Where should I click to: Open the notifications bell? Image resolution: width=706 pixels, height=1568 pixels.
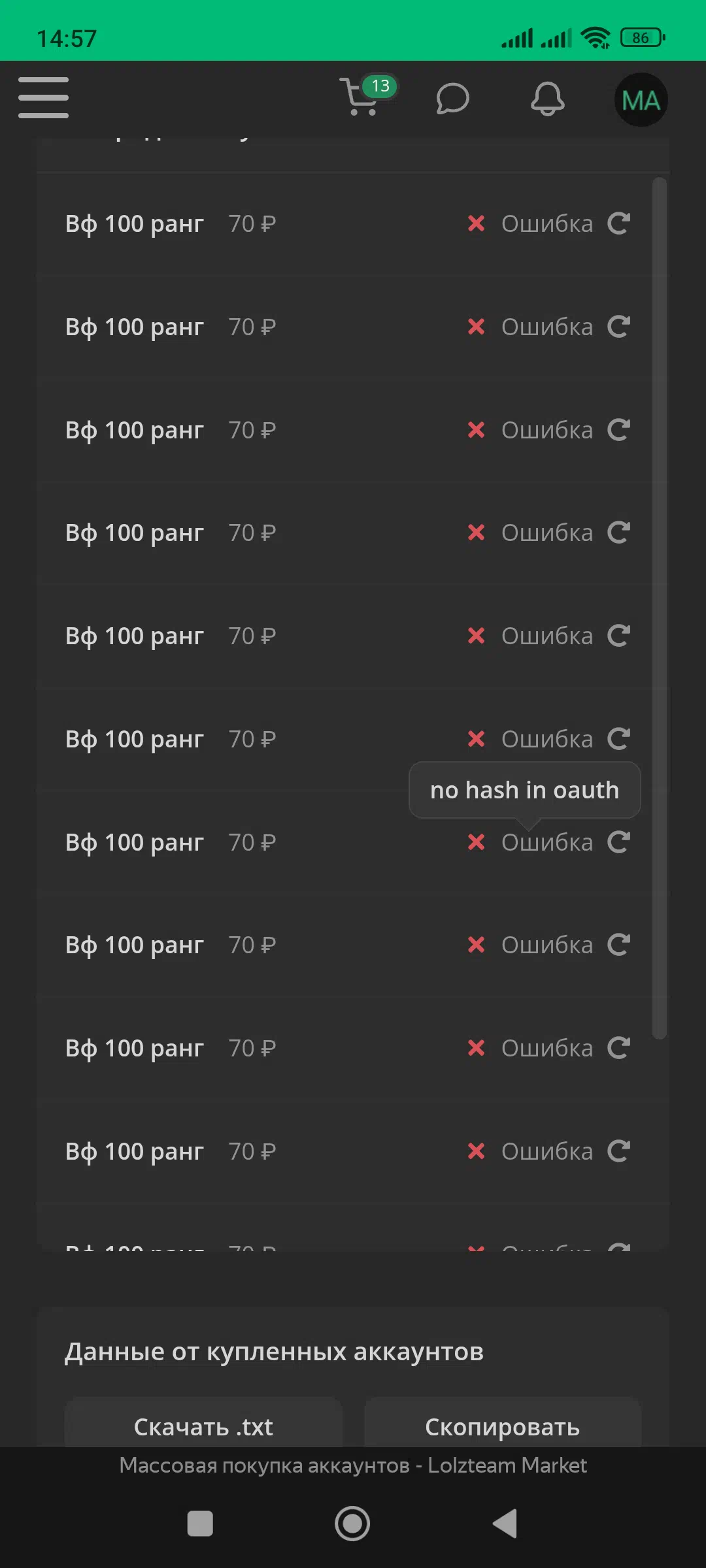point(547,99)
